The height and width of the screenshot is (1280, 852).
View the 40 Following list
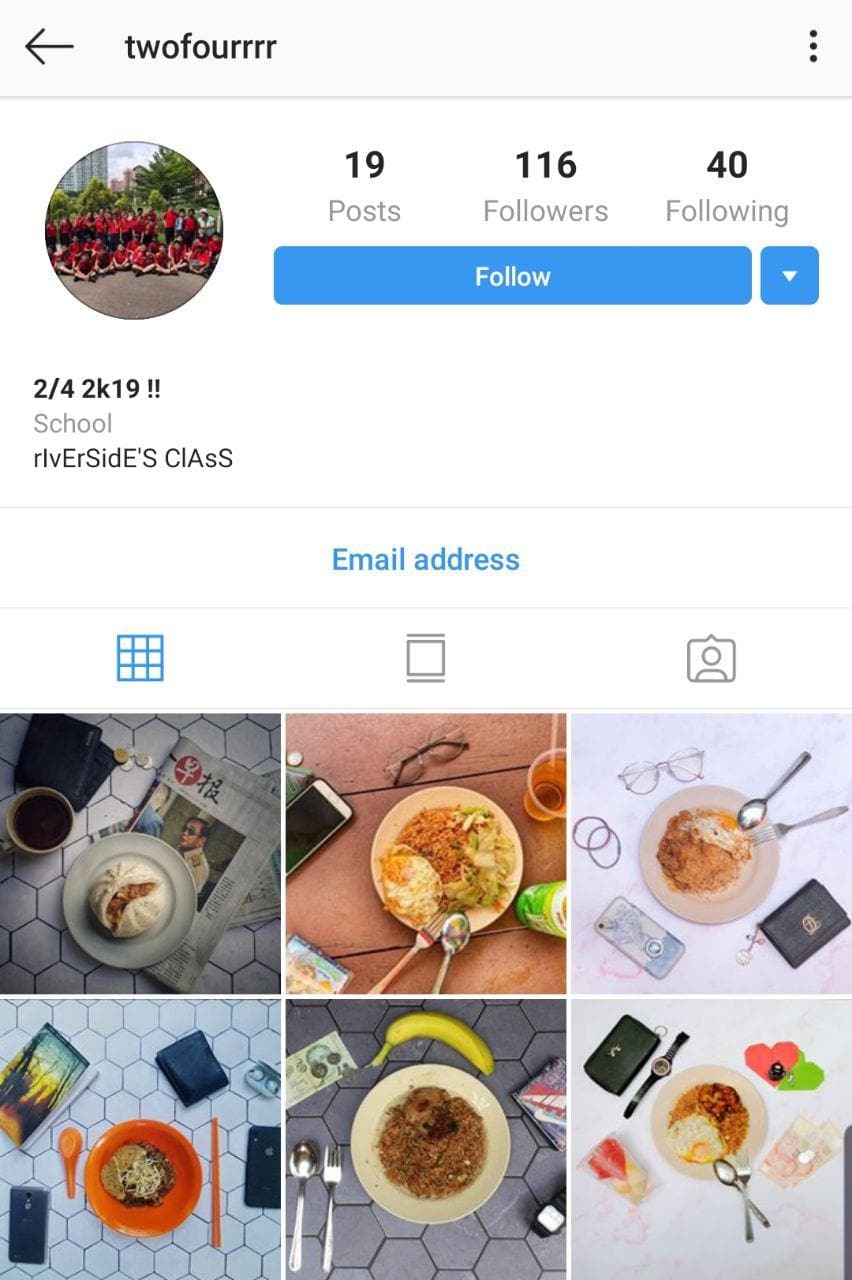(727, 186)
